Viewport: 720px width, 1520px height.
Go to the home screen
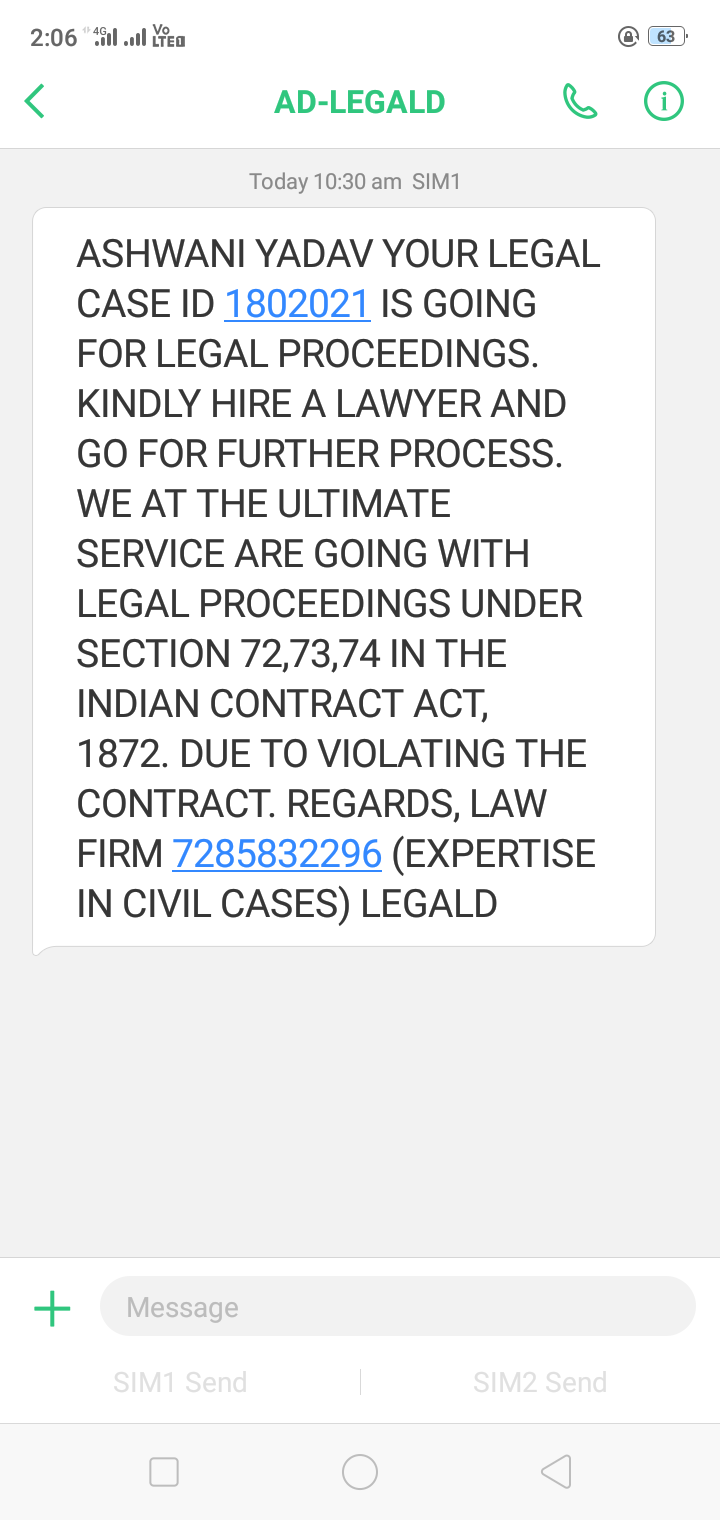coord(360,1472)
